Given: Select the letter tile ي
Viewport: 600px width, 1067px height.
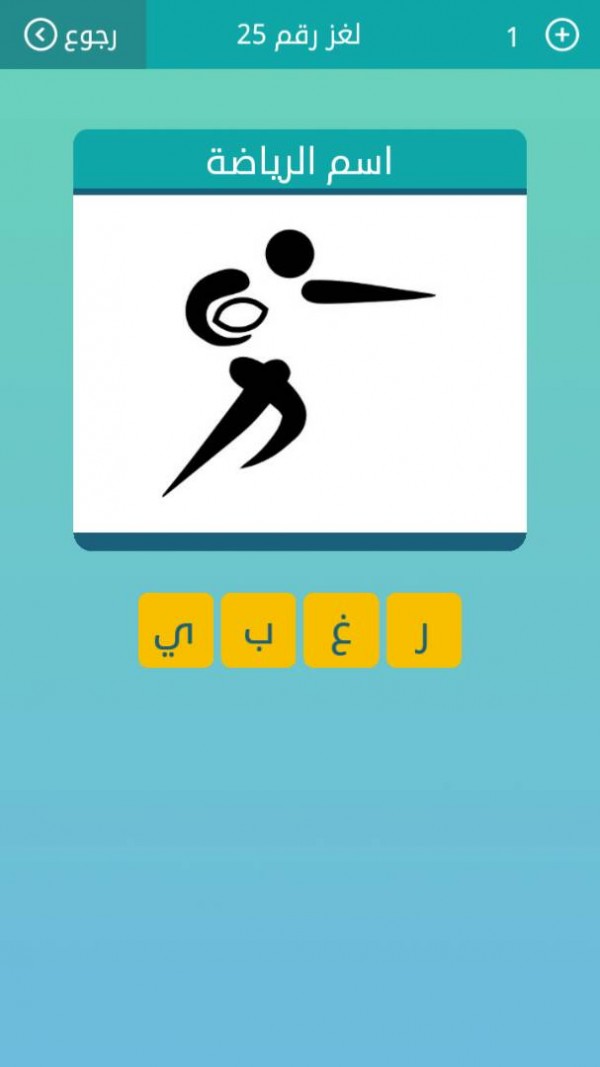Looking at the screenshot, I should pyautogui.click(x=176, y=630).
